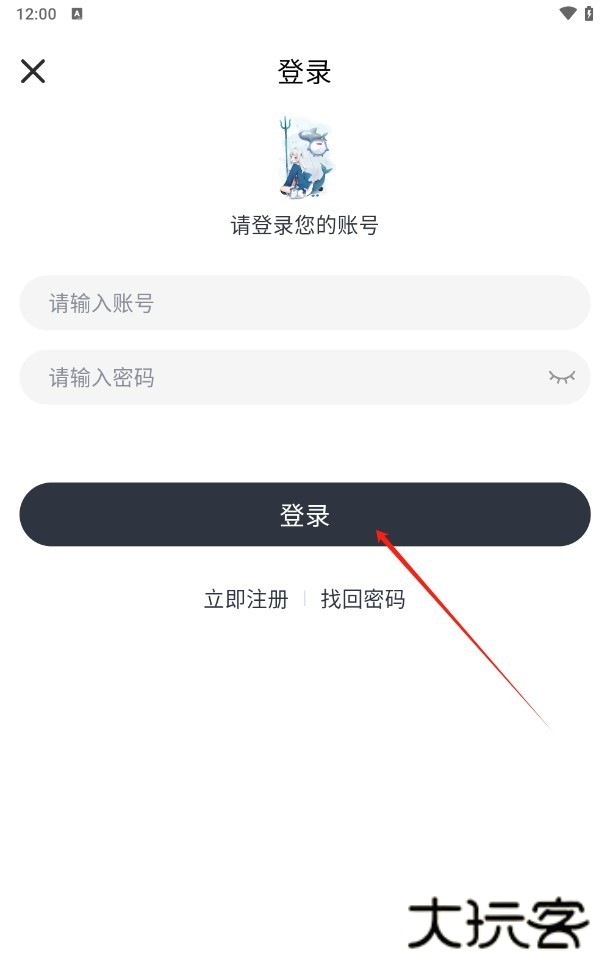Viewport: 610px width, 976px height.
Task: Close the login page
Action: 33,71
